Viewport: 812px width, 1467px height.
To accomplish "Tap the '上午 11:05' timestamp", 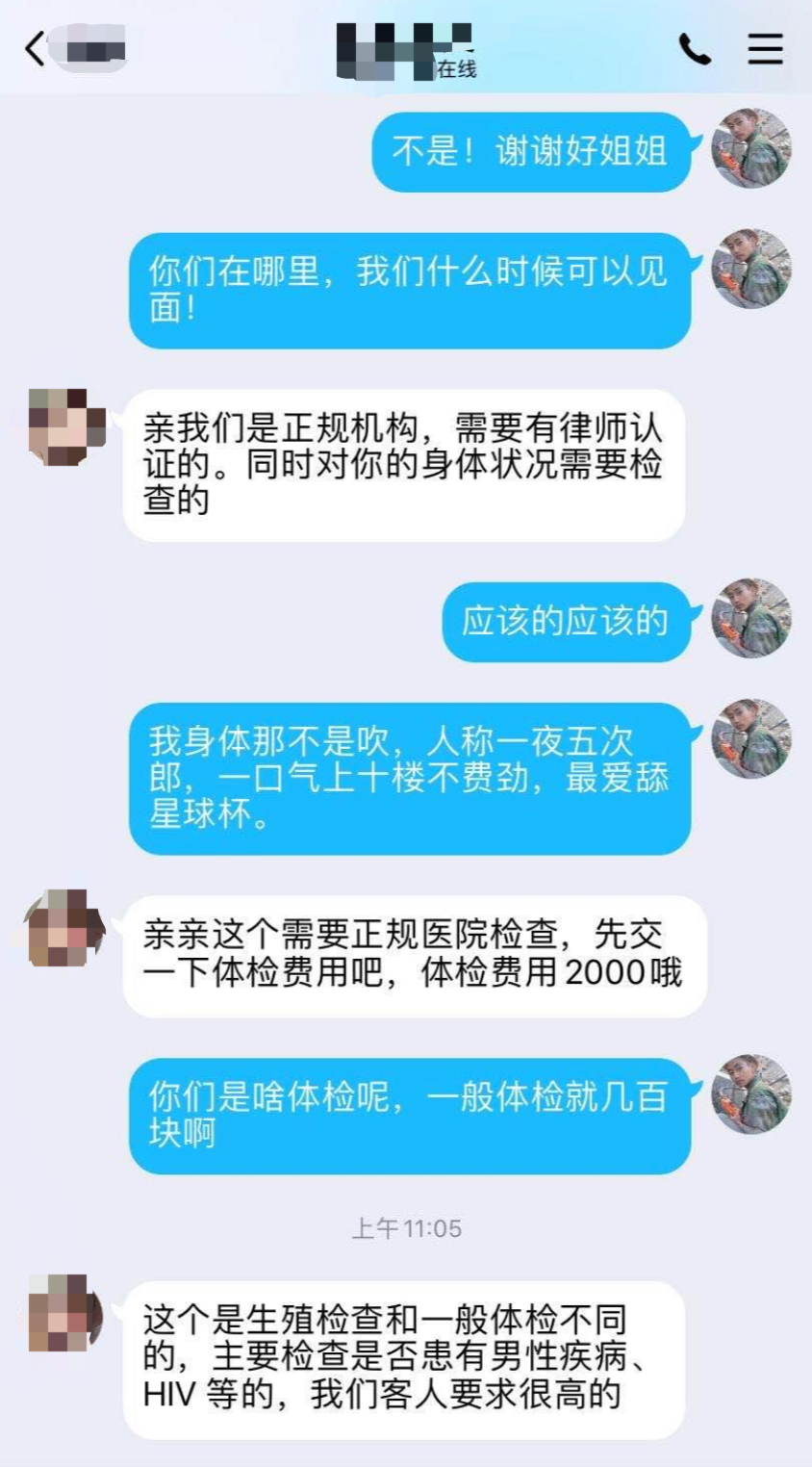I will coord(406,1227).
